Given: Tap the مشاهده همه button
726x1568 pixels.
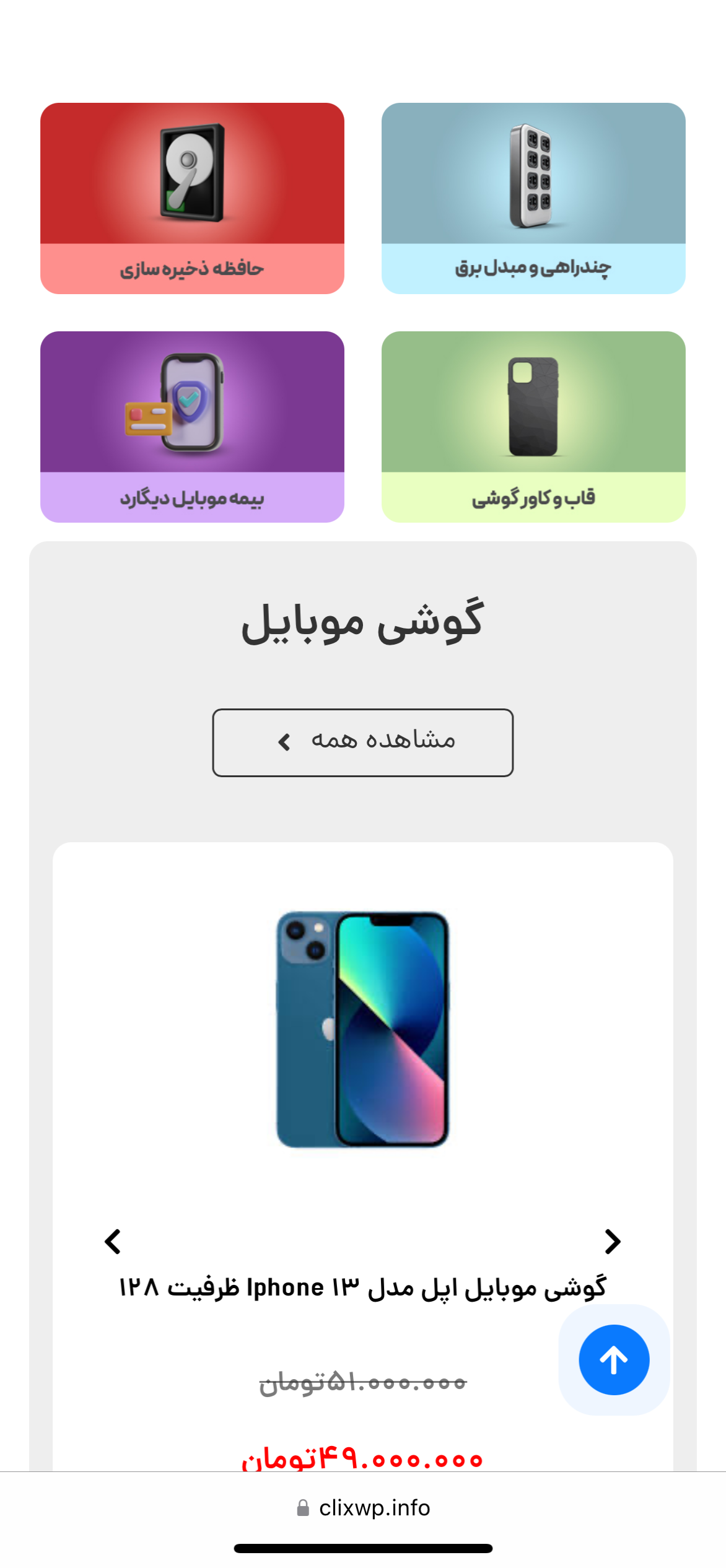Looking at the screenshot, I should (x=363, y=743).
